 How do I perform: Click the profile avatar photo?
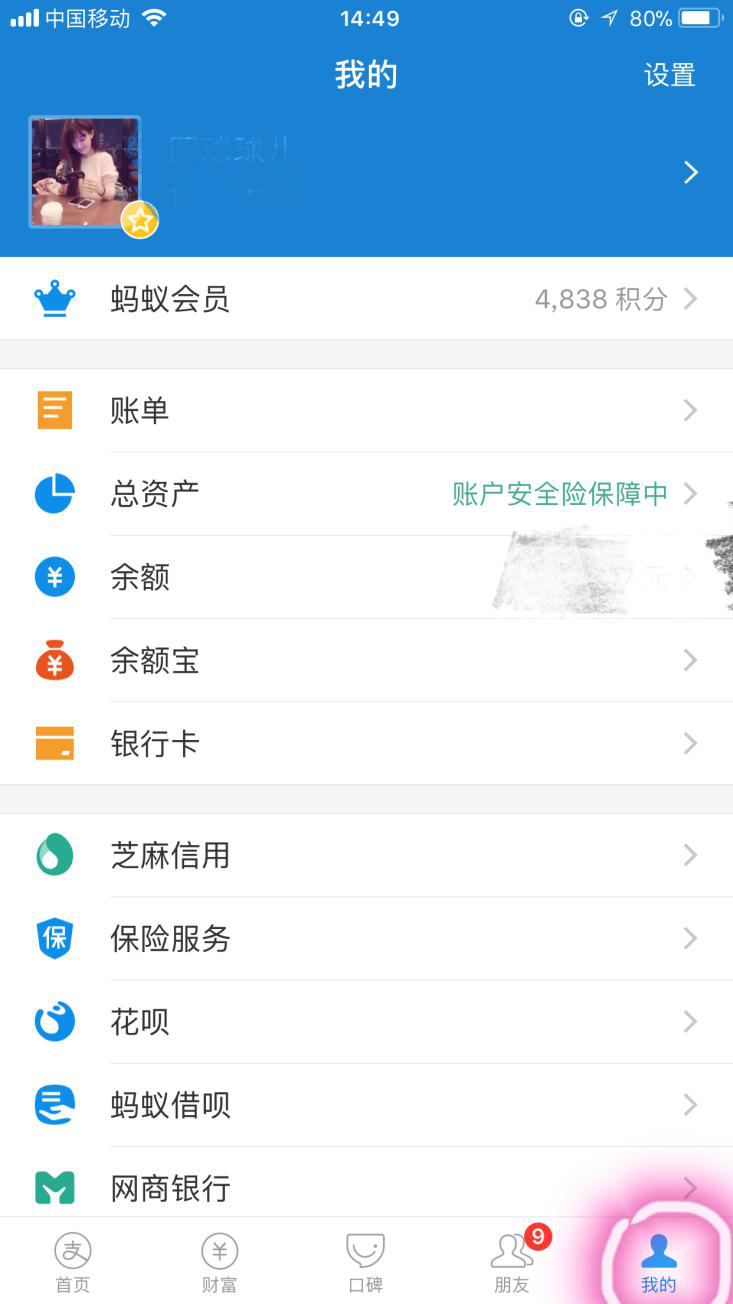85,170
